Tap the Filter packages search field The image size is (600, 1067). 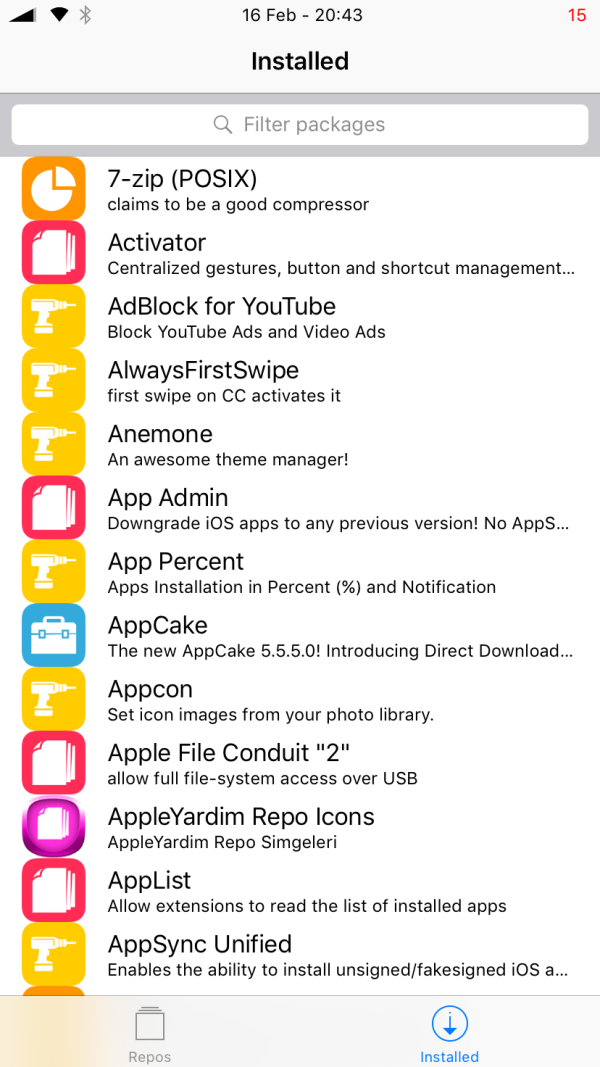(x=300, y=125)
